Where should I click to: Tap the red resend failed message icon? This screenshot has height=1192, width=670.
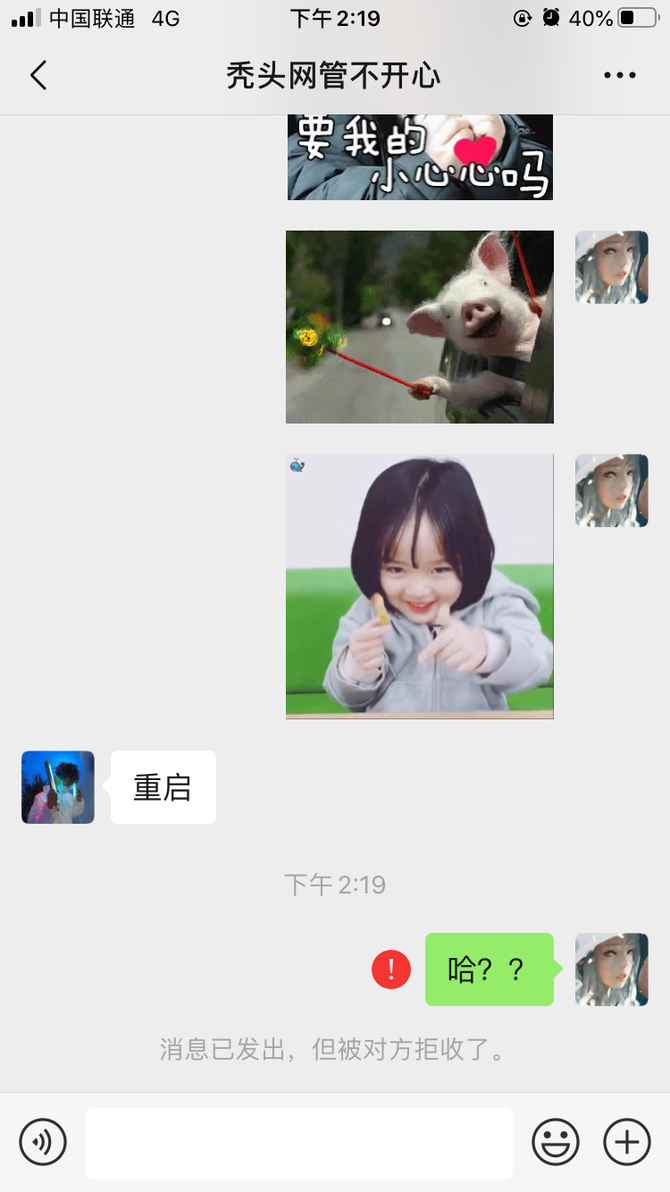(x=391, y=969)
